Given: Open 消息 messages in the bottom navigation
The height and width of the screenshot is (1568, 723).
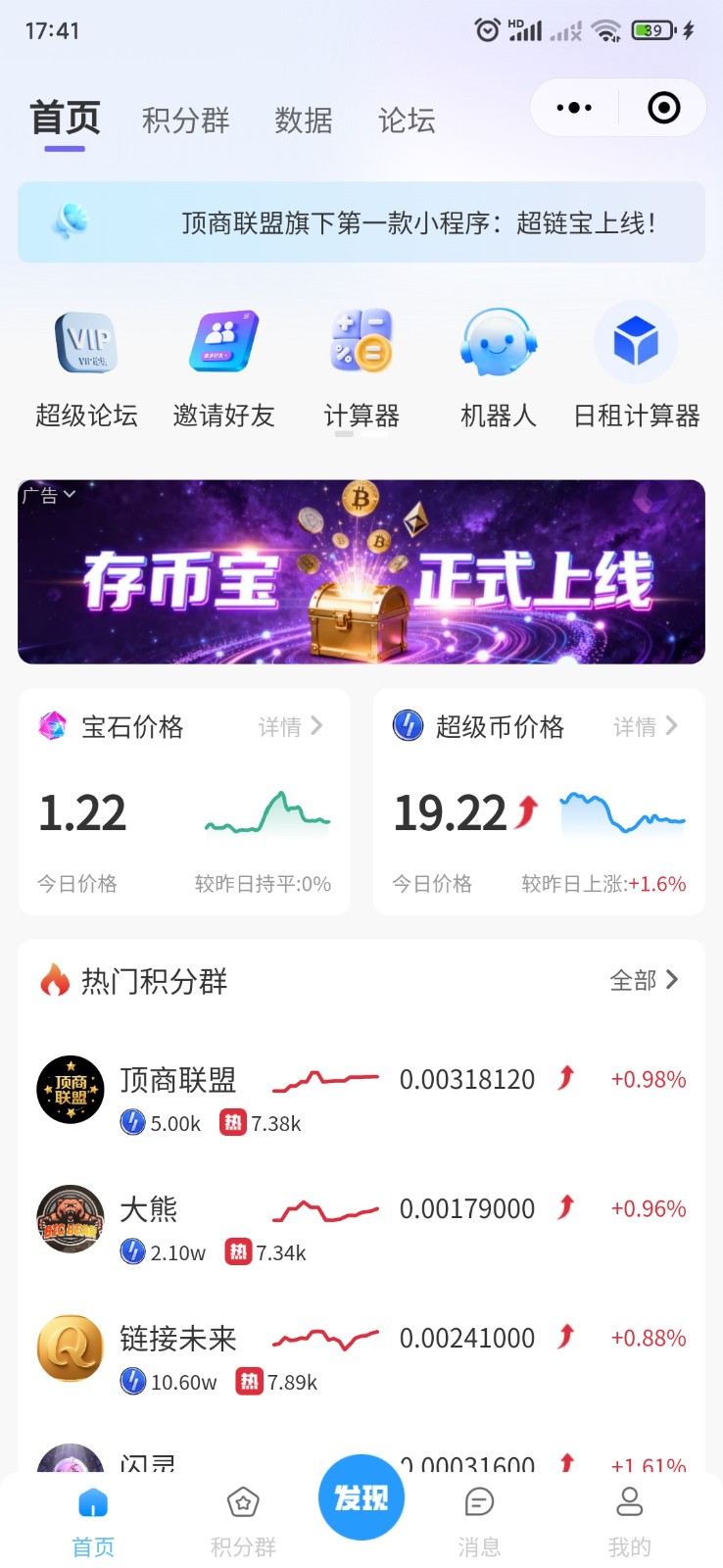Looking at the screenshot, I should coord(479,1514).
